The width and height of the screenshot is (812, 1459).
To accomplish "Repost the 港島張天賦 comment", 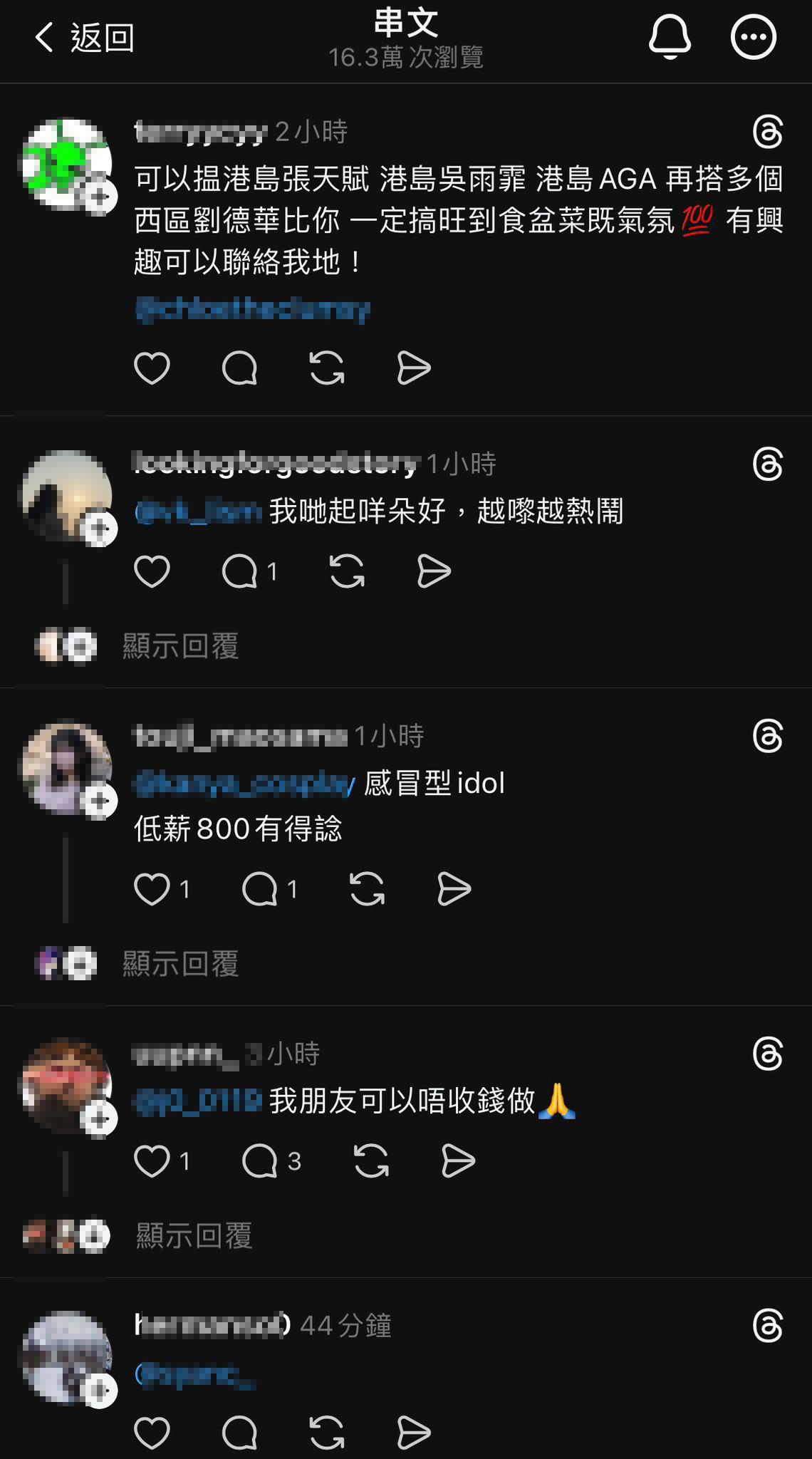I will (327, 368).
